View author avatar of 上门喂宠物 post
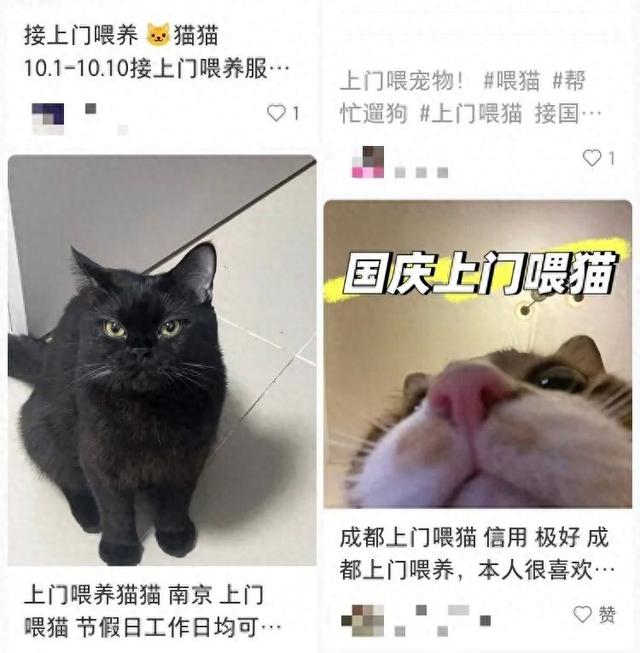 tap(372, 161)
